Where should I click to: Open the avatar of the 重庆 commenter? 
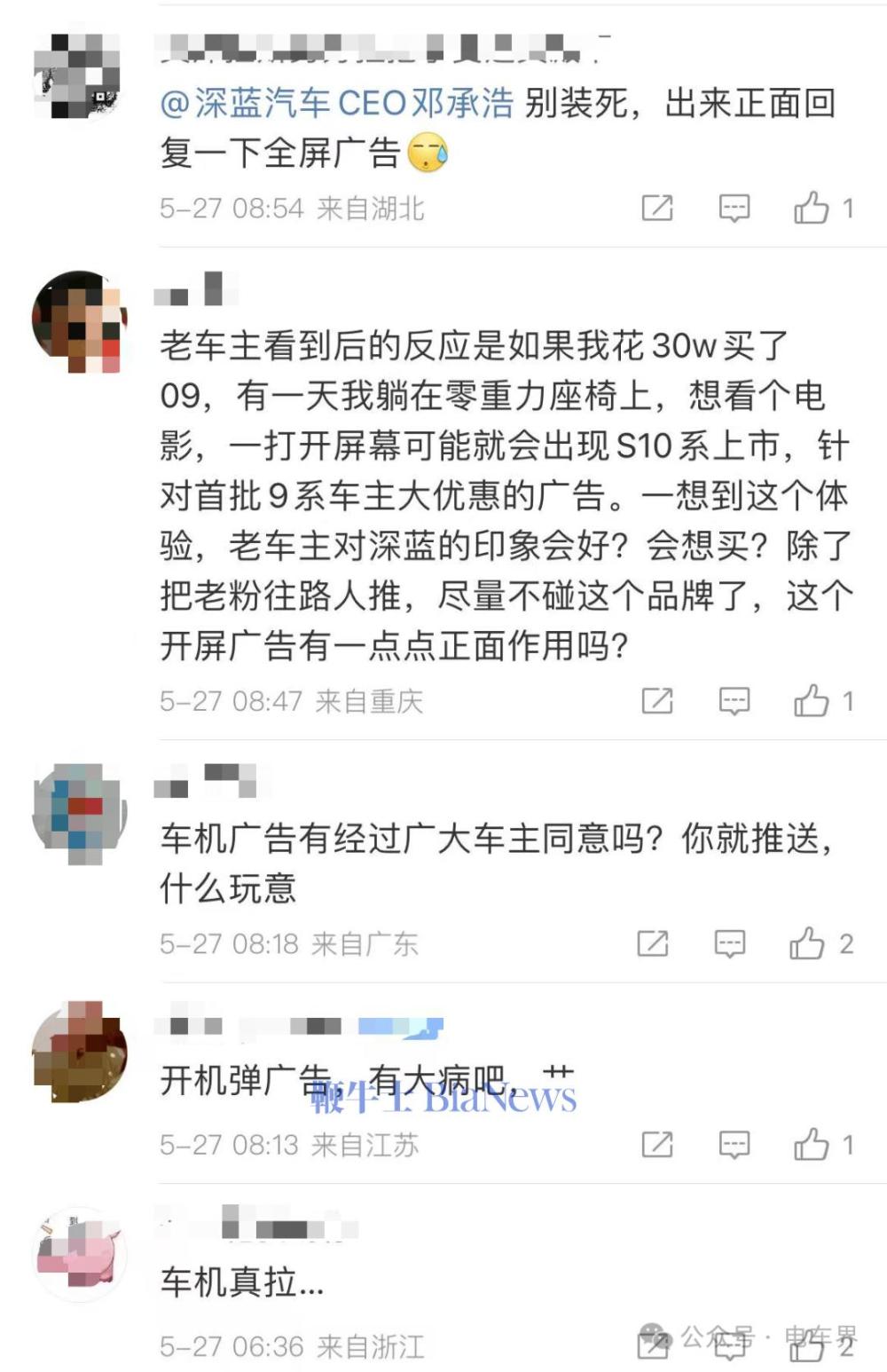pyautogui.click(x=80, y=319)
